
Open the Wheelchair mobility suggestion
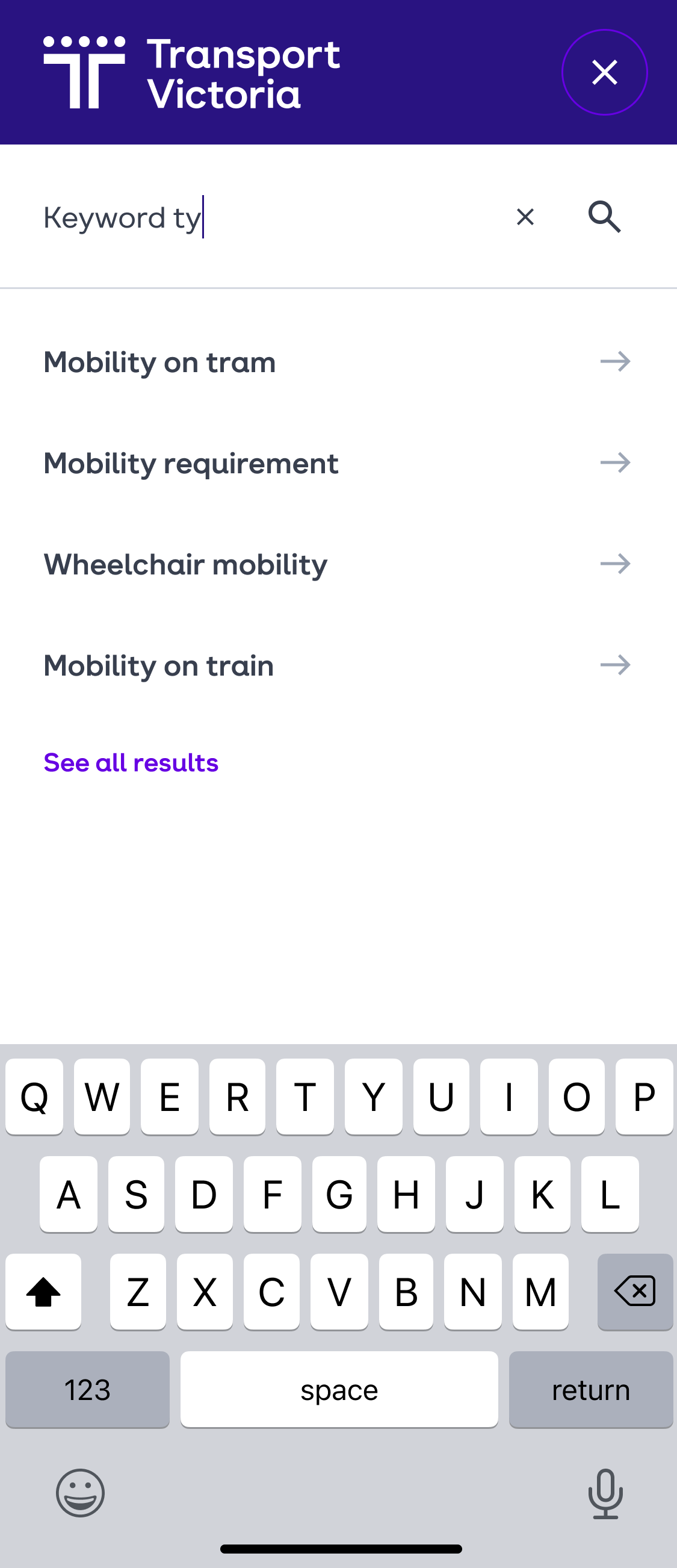tap(338, 564)
